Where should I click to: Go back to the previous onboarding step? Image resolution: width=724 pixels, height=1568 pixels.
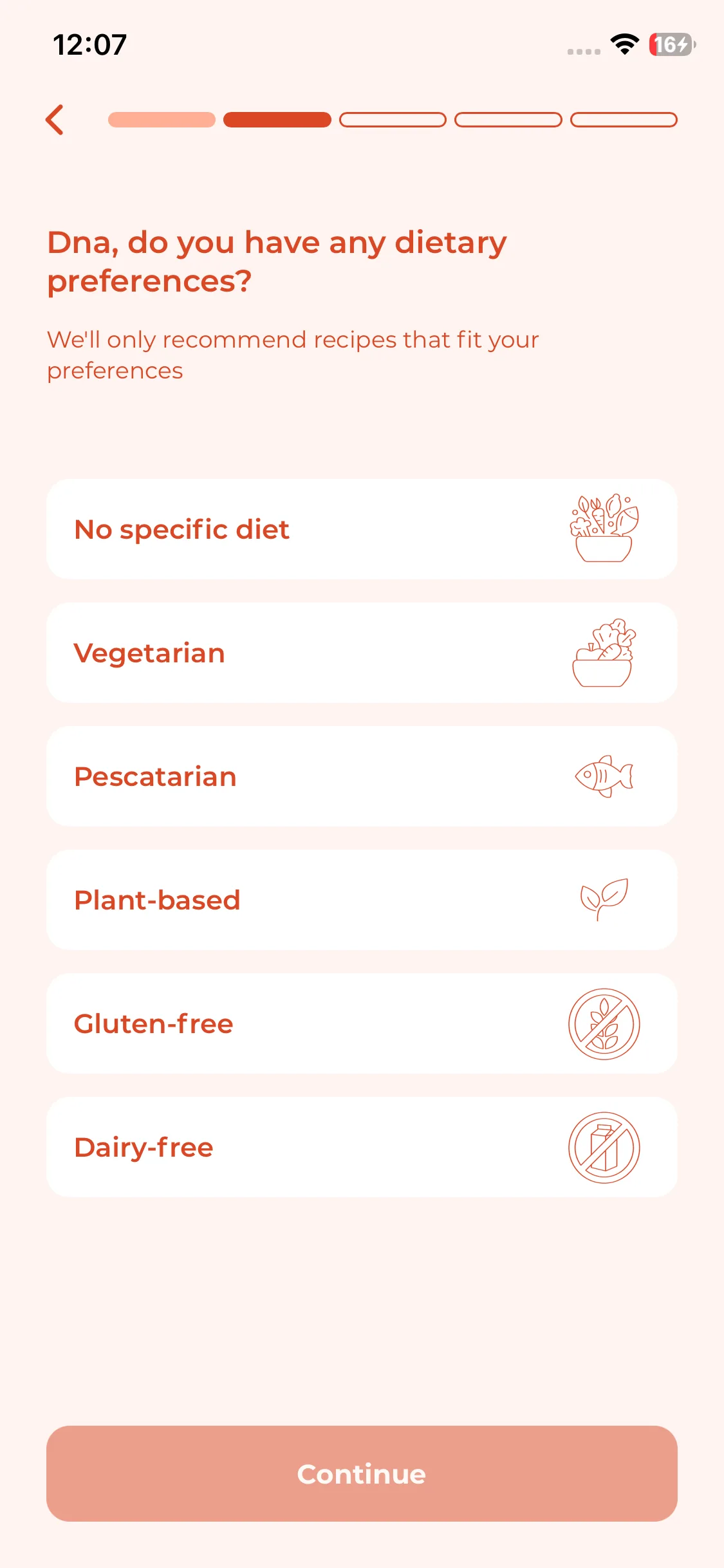(55, 120)
